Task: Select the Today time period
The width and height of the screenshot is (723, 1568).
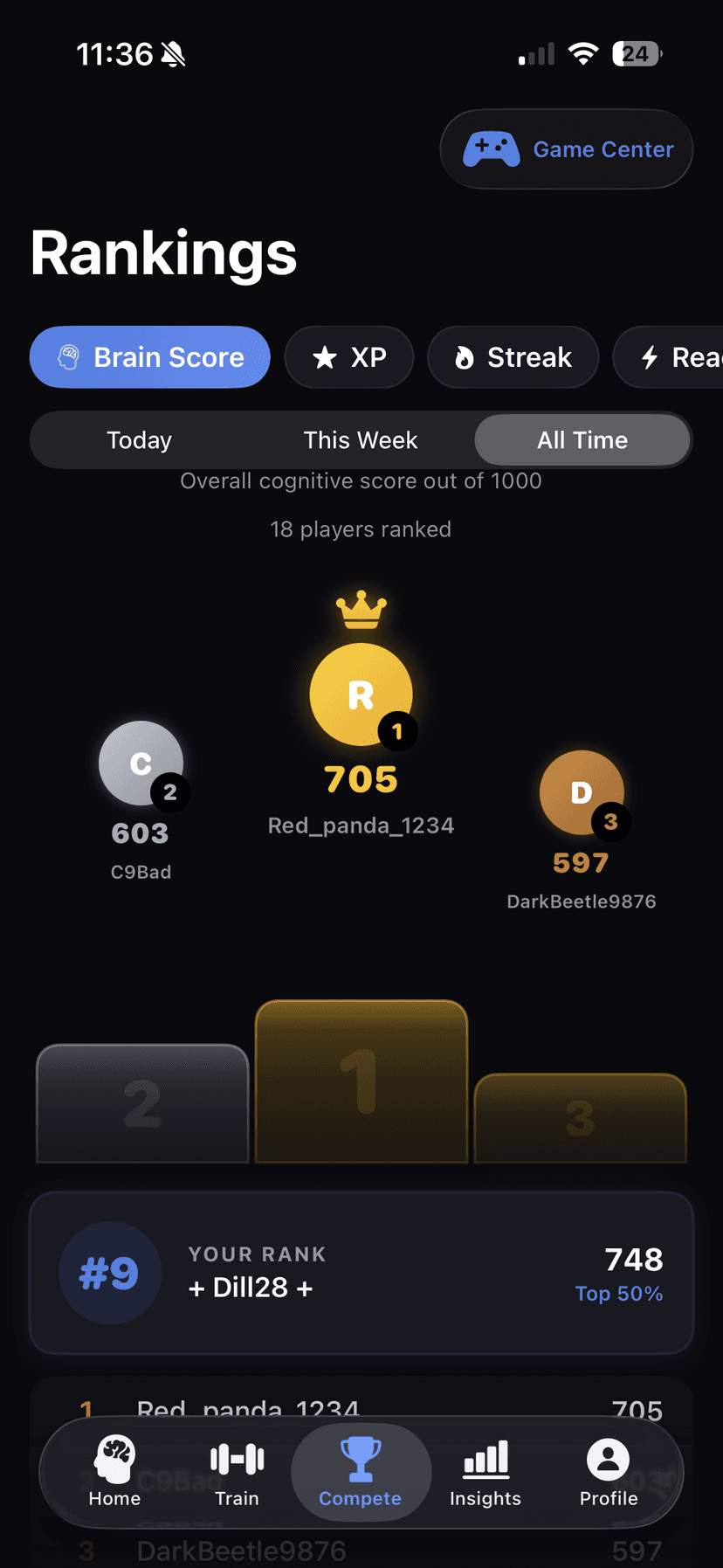Action: (x=139, y=440)
